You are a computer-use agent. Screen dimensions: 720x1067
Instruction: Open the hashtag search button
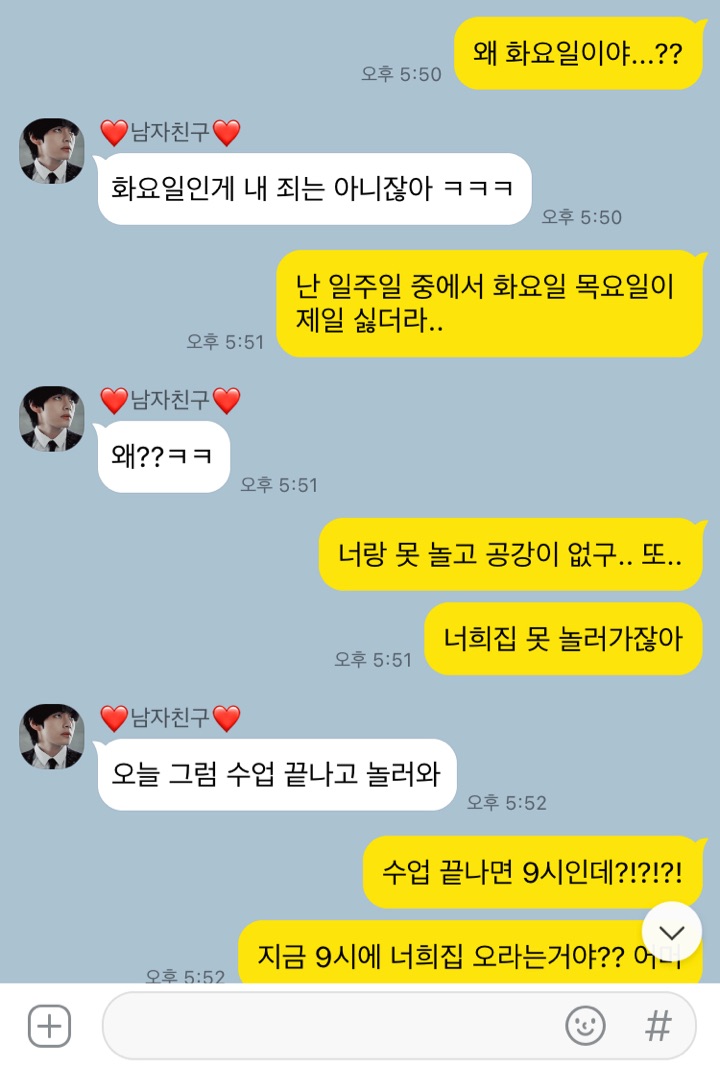(x=658, y=1026)
